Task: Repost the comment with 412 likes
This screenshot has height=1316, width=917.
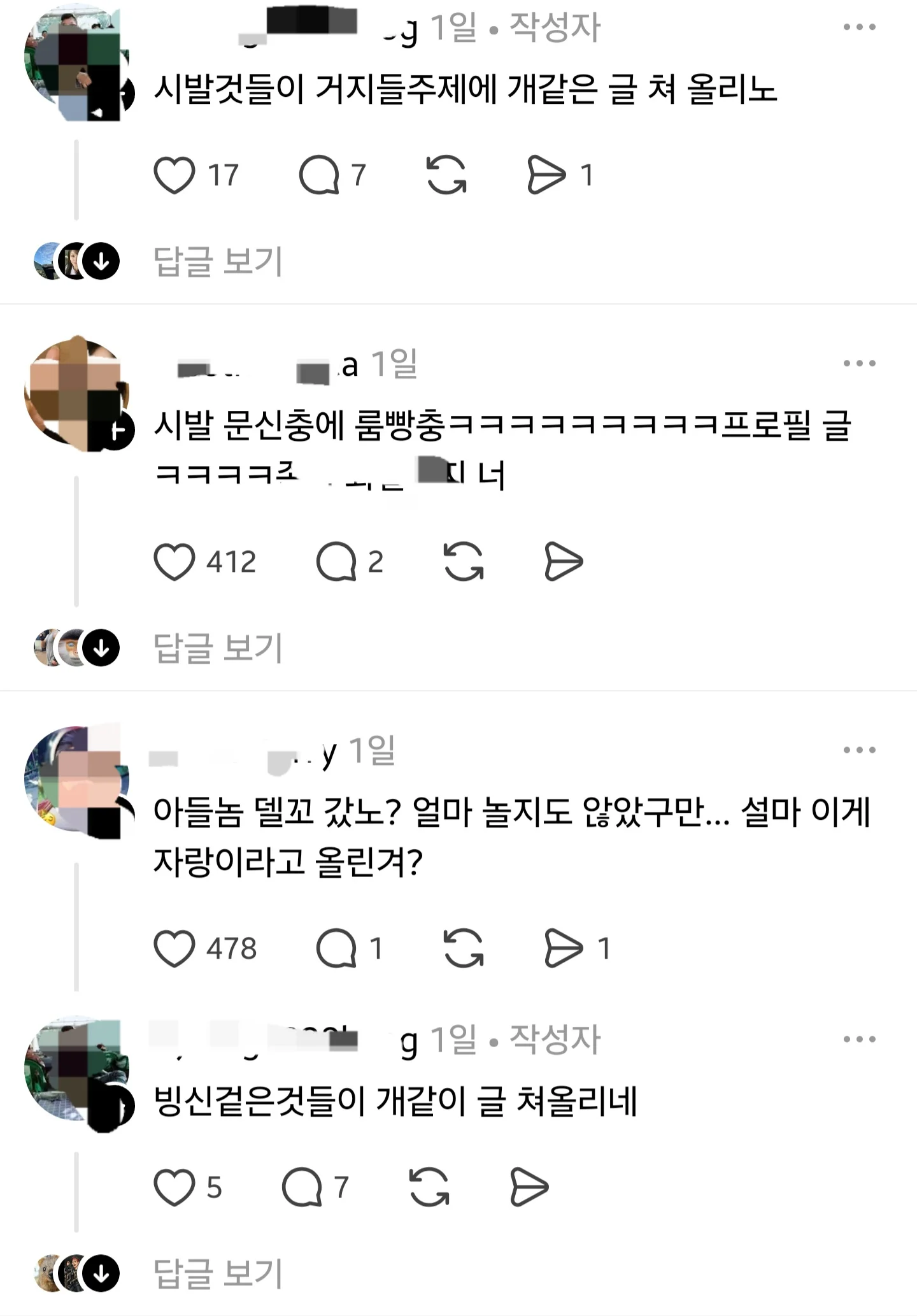Action: (463, 562)
